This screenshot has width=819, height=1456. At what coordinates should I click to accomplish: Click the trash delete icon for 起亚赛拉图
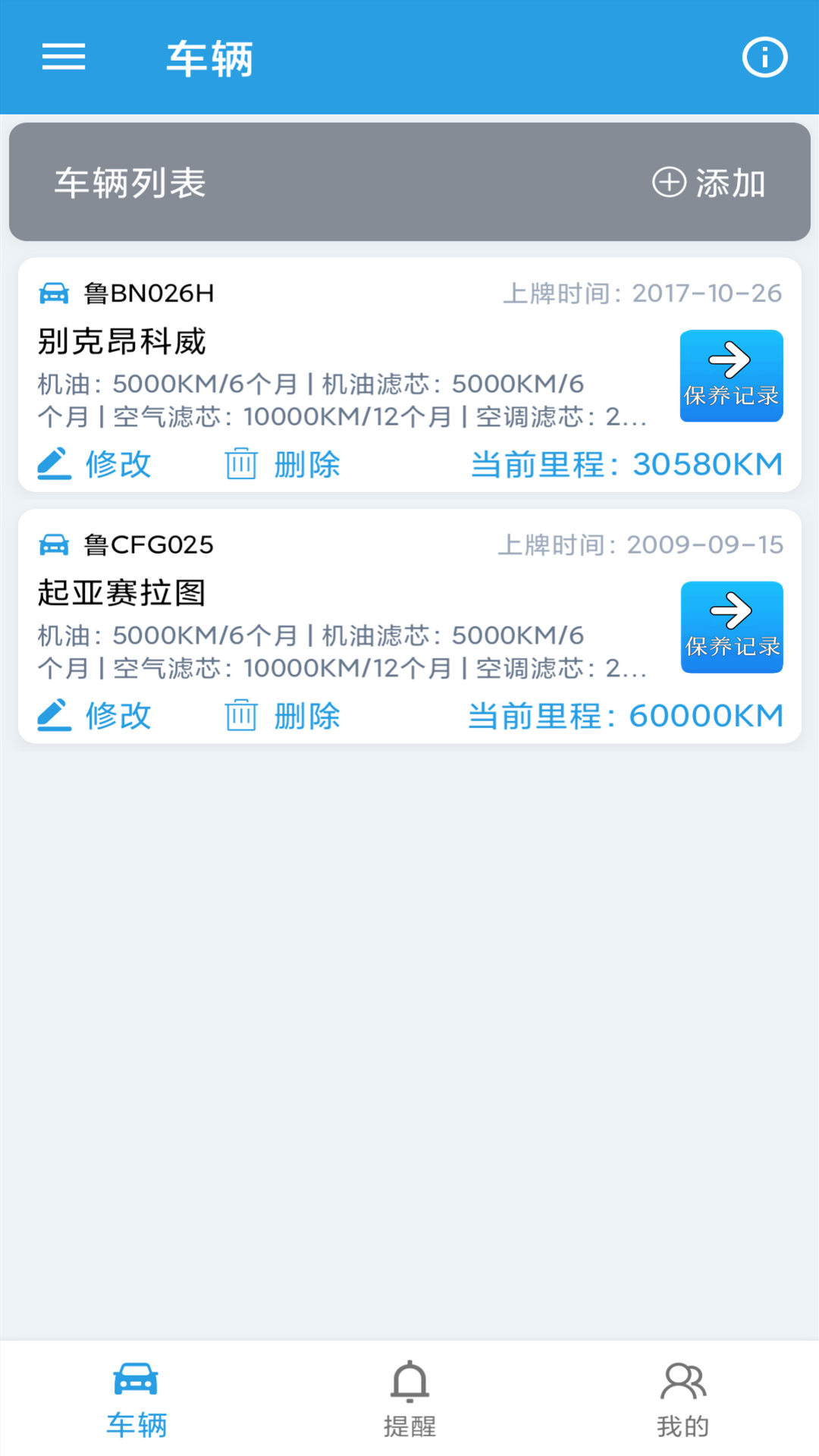[x=241, y=714]
